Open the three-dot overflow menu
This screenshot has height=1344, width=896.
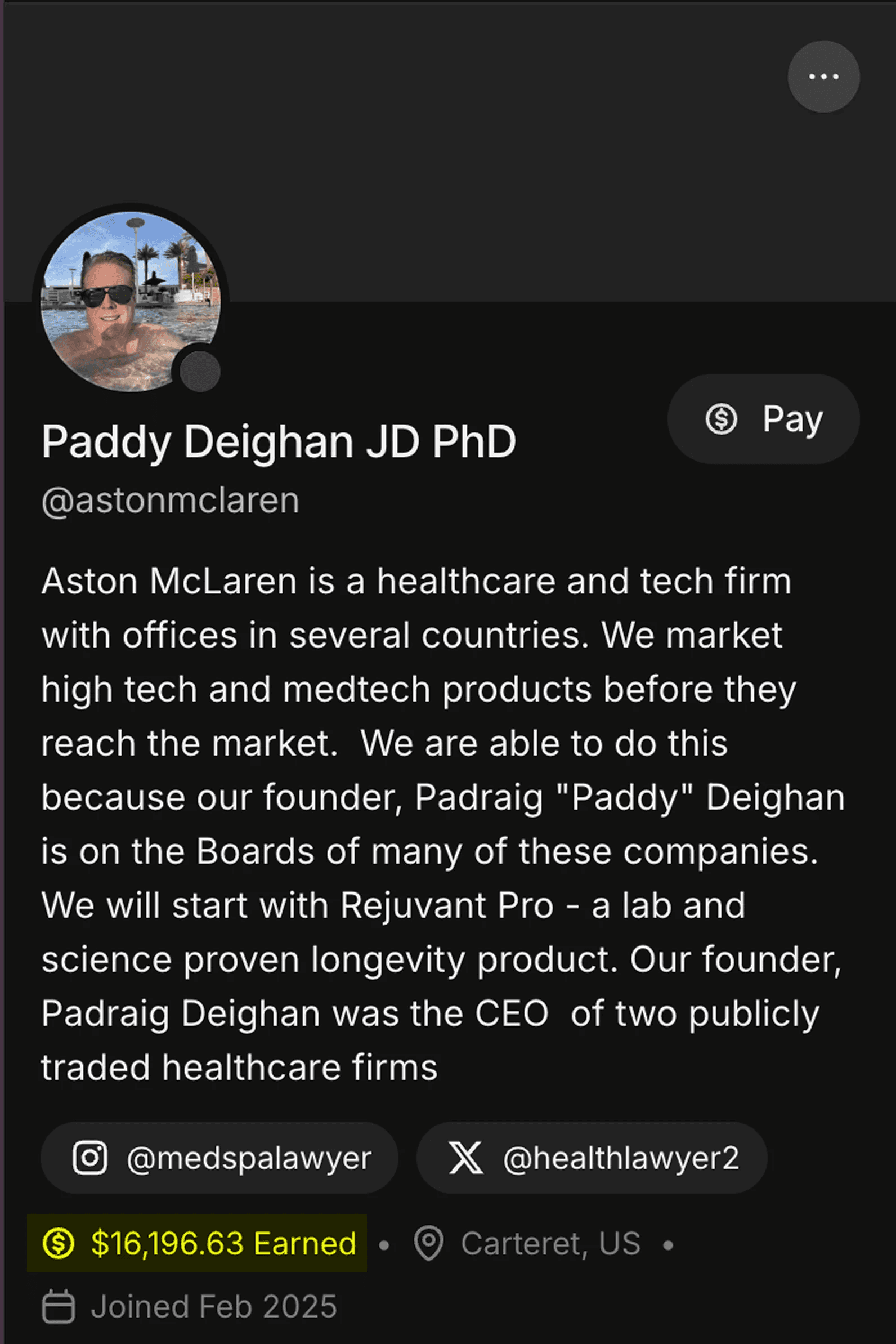tap(823, 77)
